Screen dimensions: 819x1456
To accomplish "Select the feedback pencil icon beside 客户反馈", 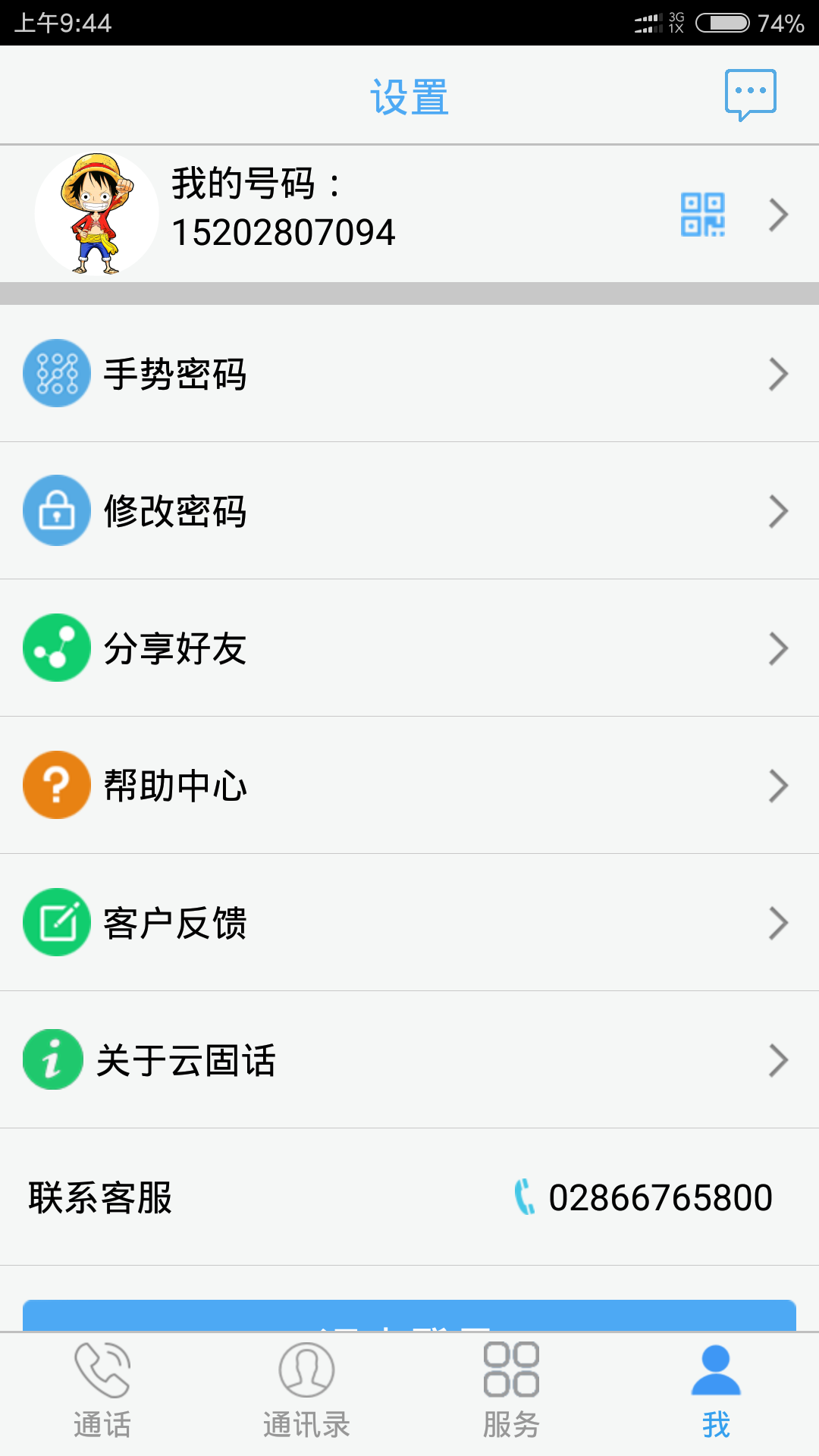I will point(55,923).
